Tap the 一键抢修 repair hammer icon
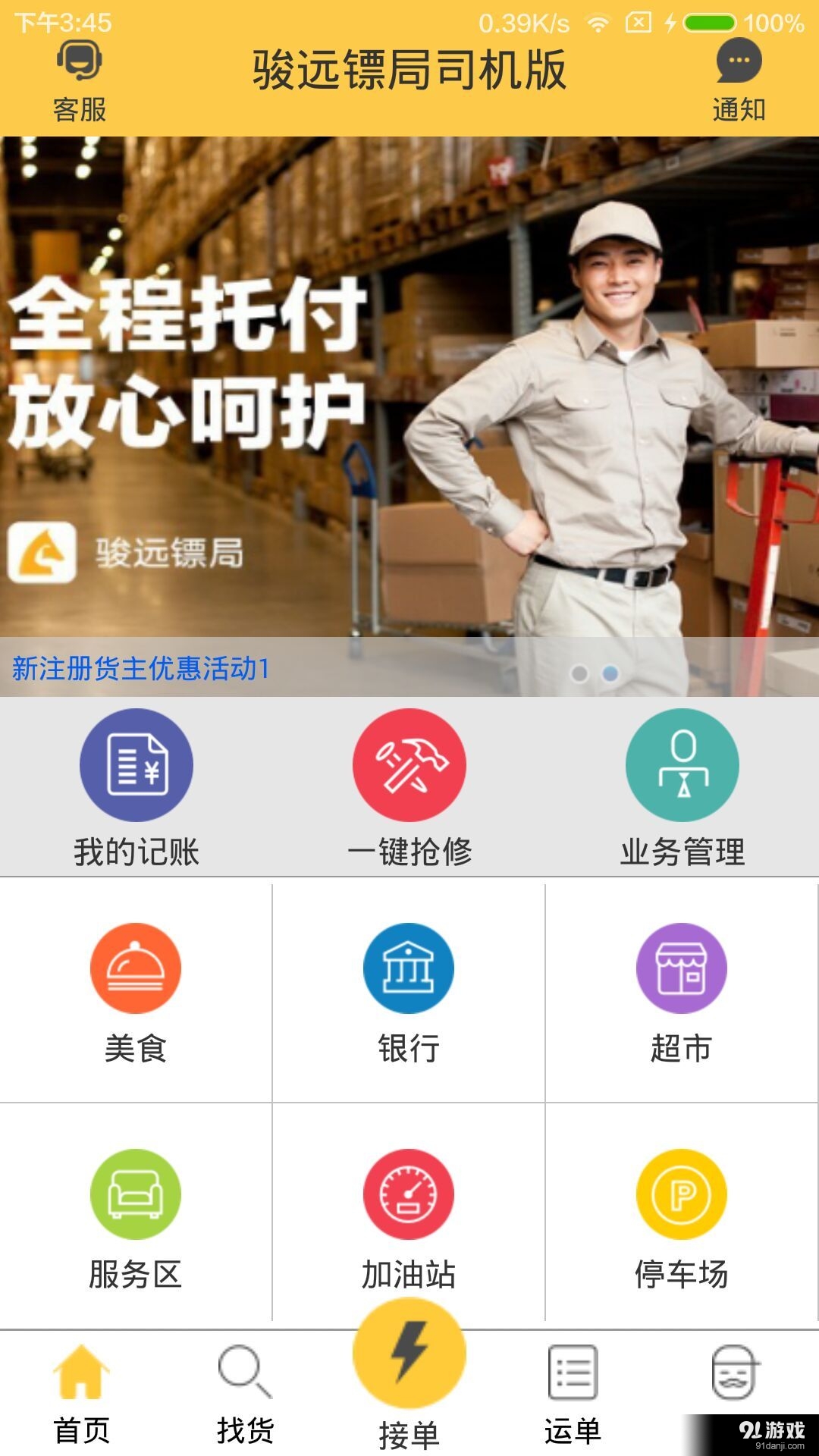This screenshot has width=819, height=1456. 409,764
